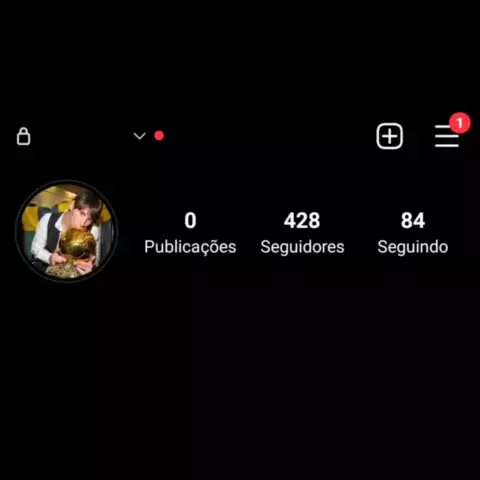
Task: Open the create new post button
Action: (389, 136)
